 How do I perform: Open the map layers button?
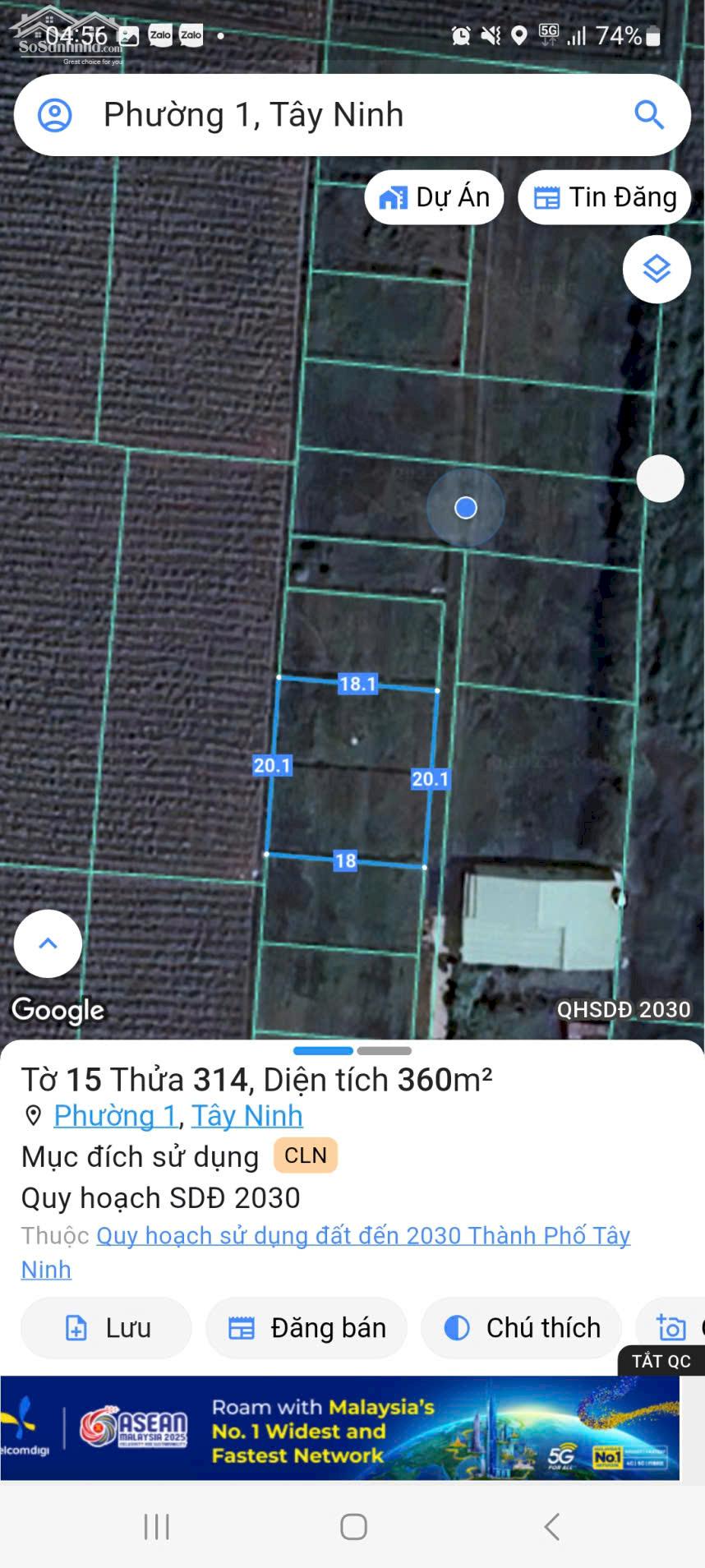point(656,269)
